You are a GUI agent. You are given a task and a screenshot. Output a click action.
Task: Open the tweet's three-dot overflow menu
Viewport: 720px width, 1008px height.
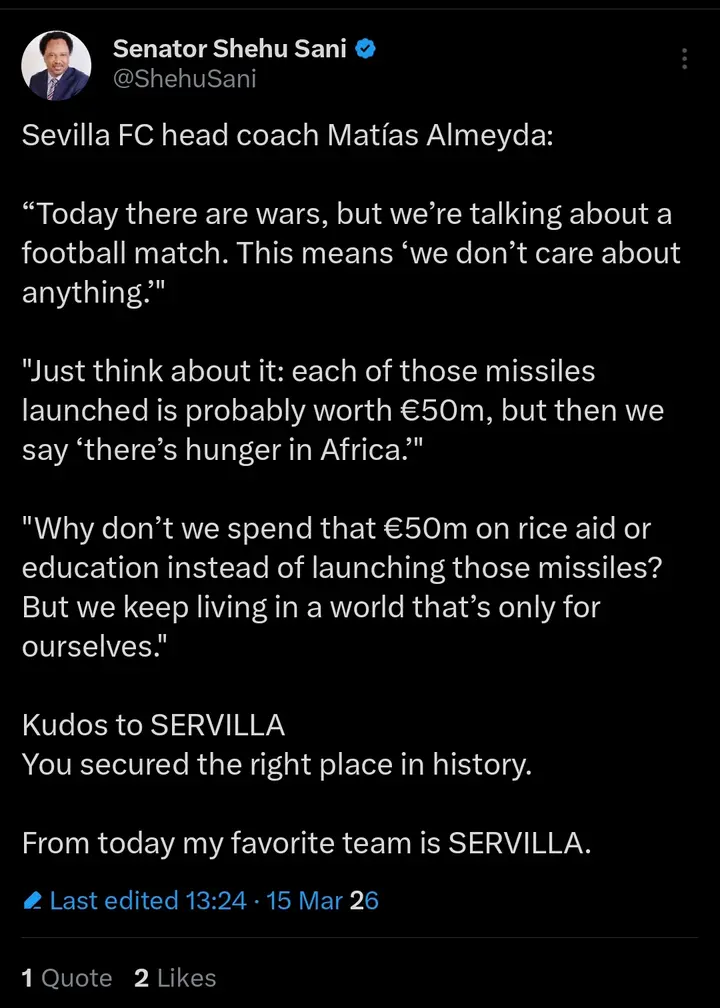(x=684, y=59)
